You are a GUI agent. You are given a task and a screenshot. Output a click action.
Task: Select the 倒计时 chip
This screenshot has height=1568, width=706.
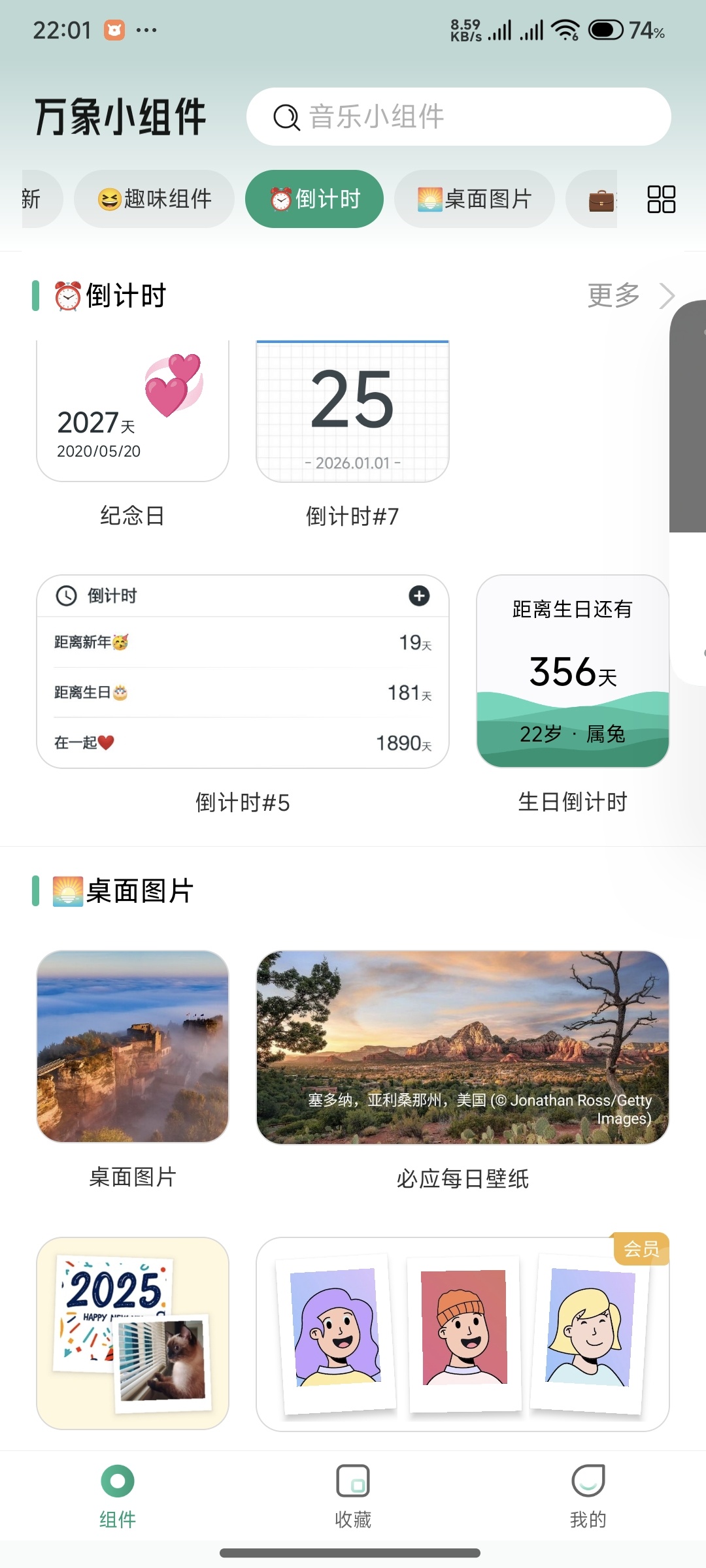coord(314,199)
